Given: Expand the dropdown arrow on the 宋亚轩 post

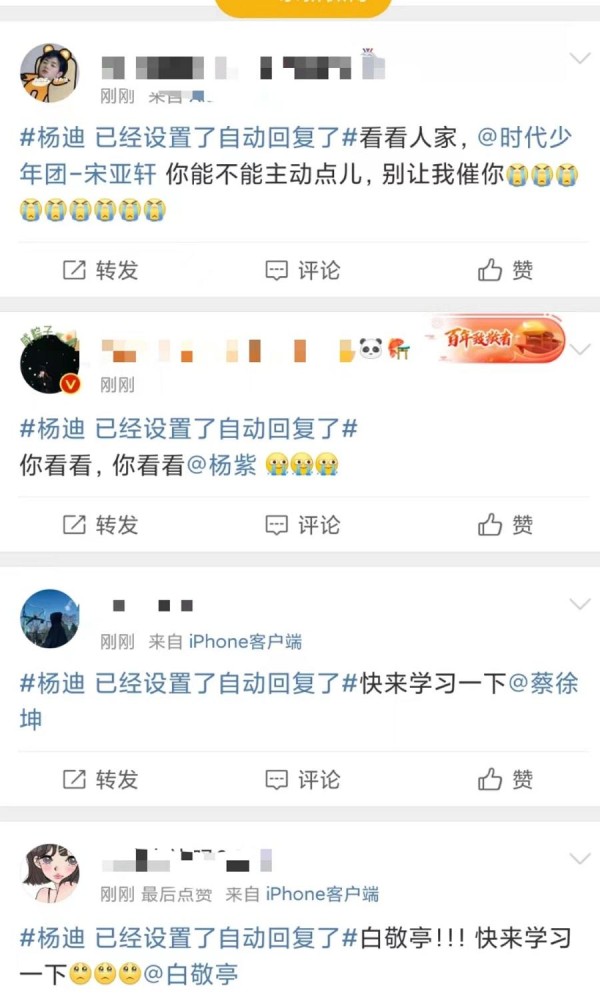Looking at the screenshot, I should pyautogui.click(x=580, y=58).
